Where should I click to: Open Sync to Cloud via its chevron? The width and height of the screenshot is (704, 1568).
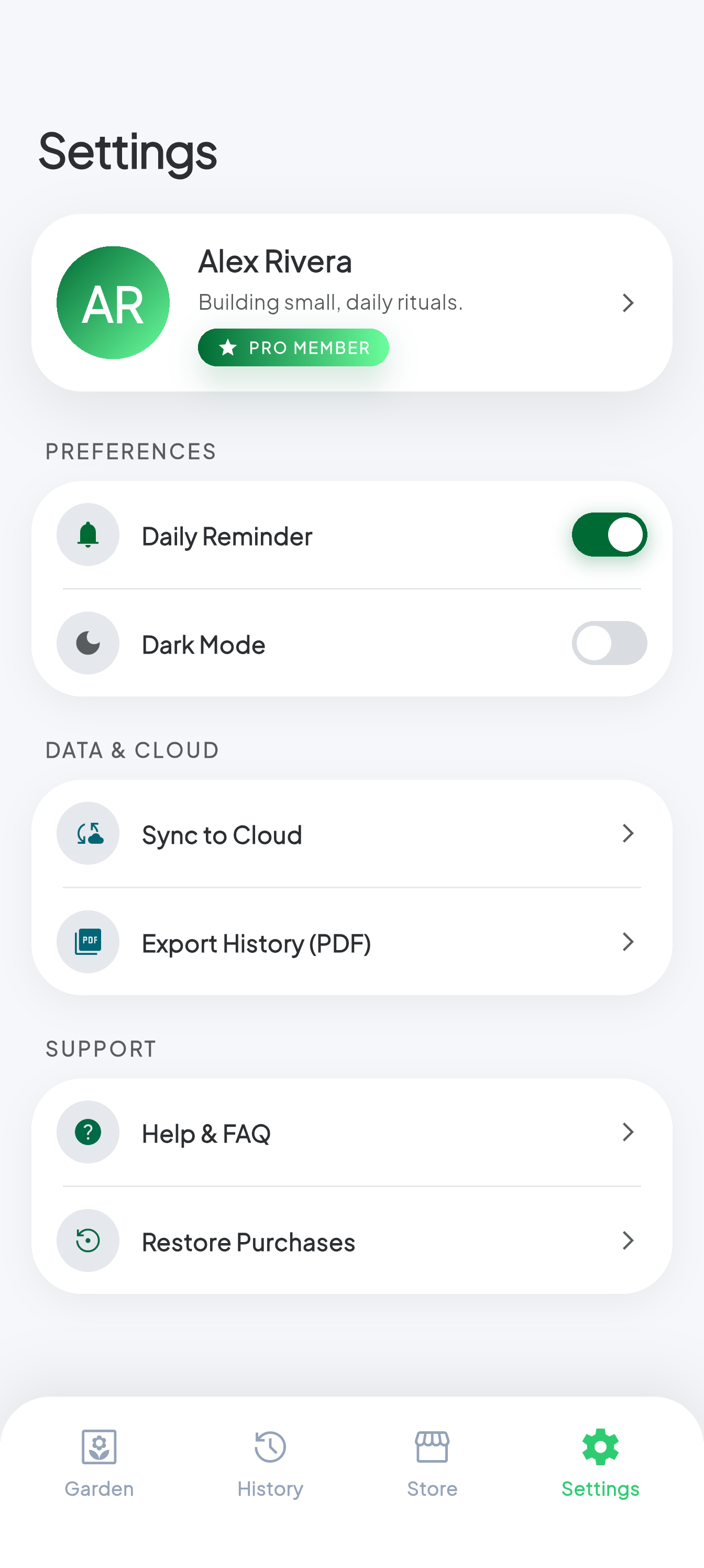click(x=628, y=833)
